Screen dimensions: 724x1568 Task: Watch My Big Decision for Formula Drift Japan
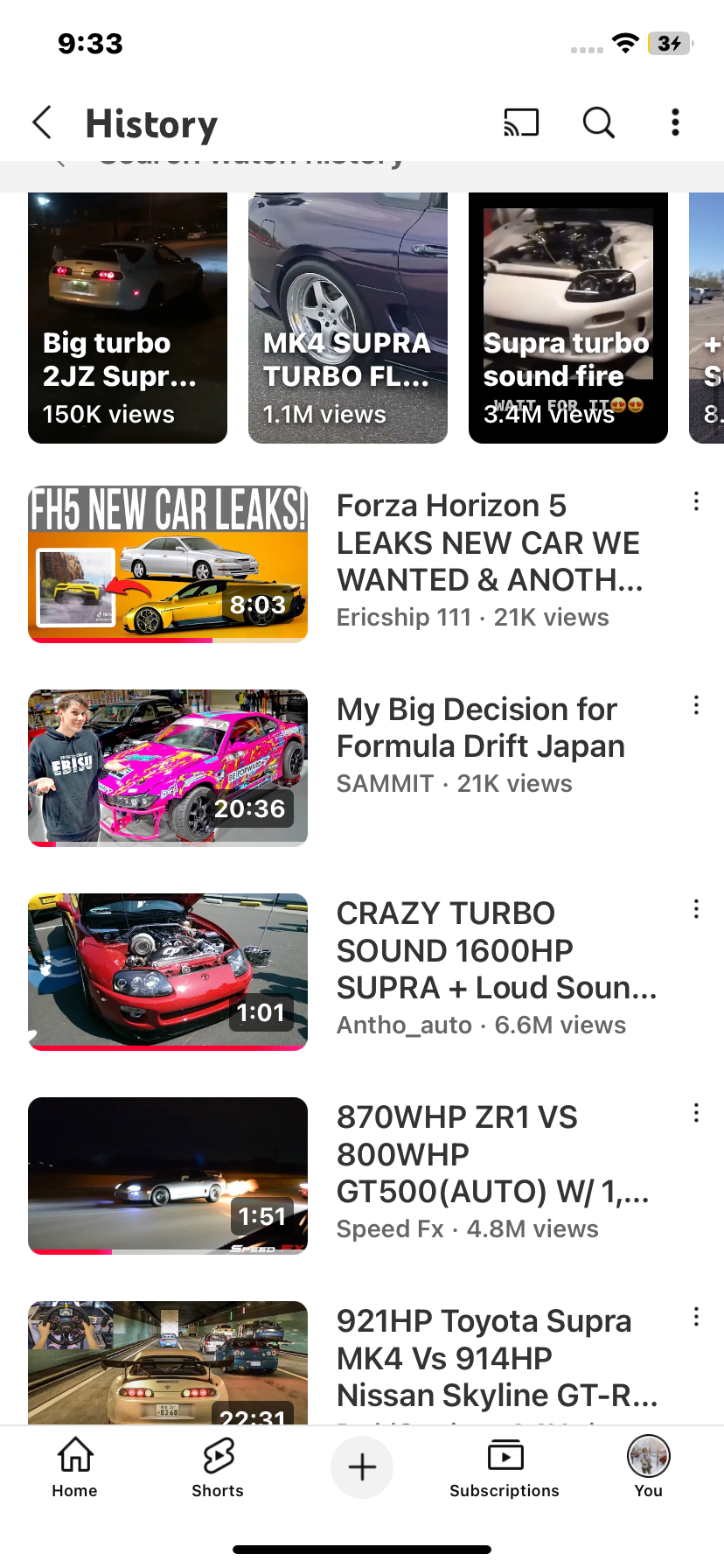(x=168, y=767)
